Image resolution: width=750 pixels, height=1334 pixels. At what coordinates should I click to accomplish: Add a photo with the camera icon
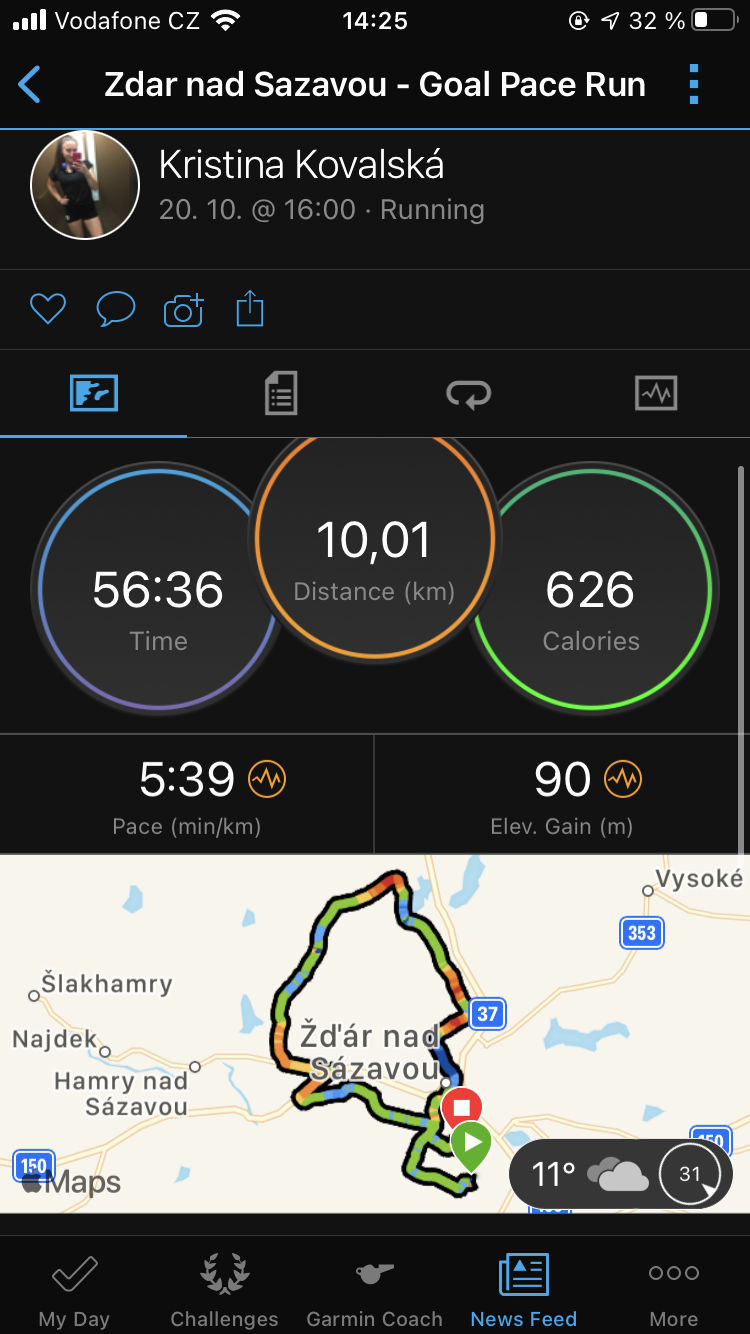tap(183, 310)
